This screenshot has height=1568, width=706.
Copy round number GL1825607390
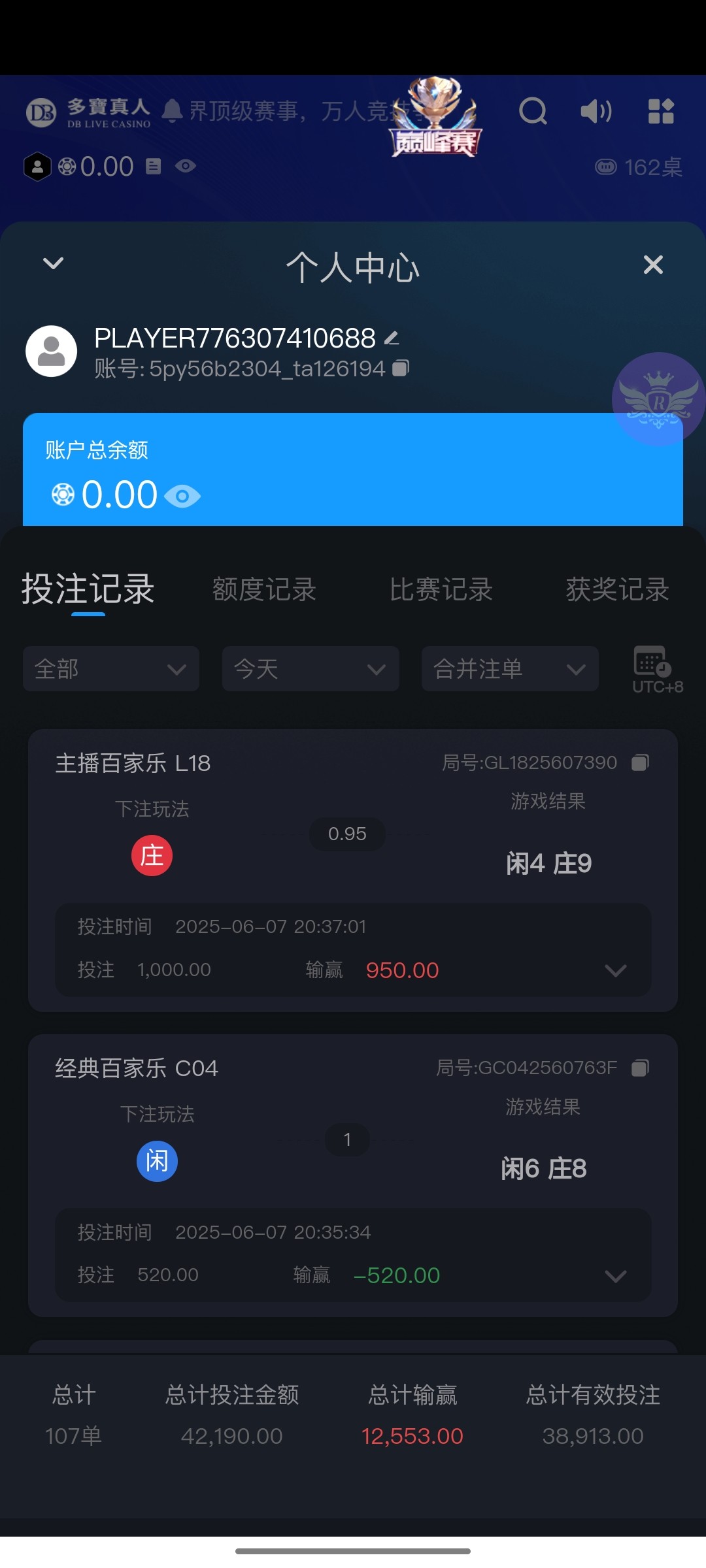(x=640, y=762)
